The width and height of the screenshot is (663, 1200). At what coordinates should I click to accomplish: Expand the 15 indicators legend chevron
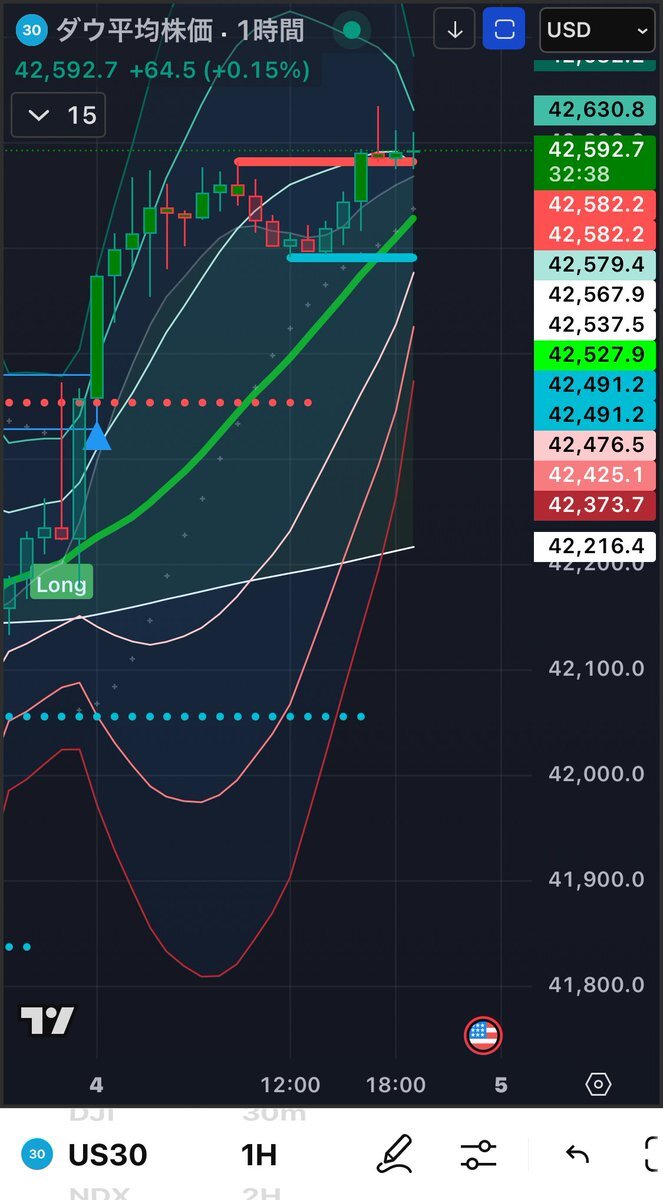tap(39, 115)
